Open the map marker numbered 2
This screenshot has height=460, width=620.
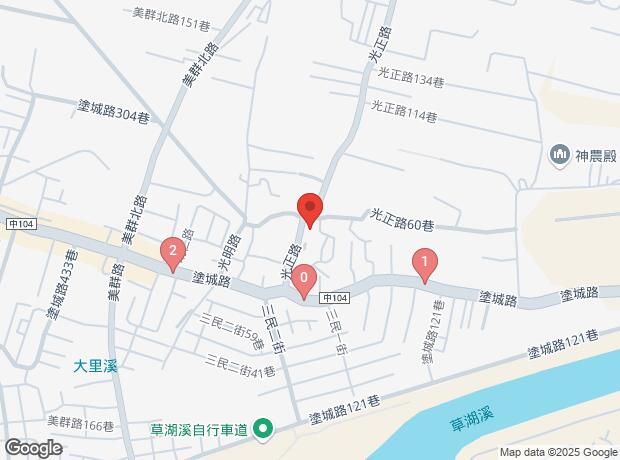pos(173,253)
